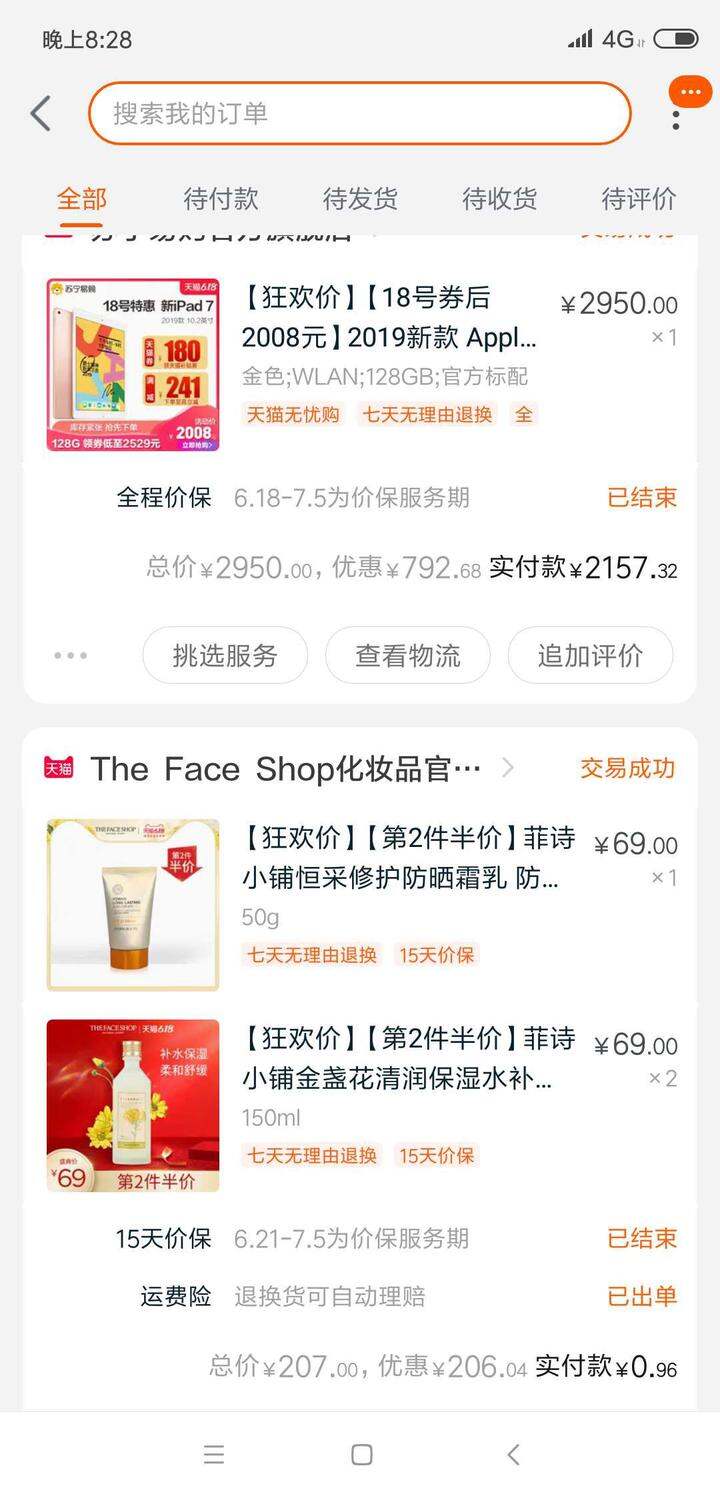720x1498 pixels.
Task: Go back using the top-left arrow
Action: point(40,113)
